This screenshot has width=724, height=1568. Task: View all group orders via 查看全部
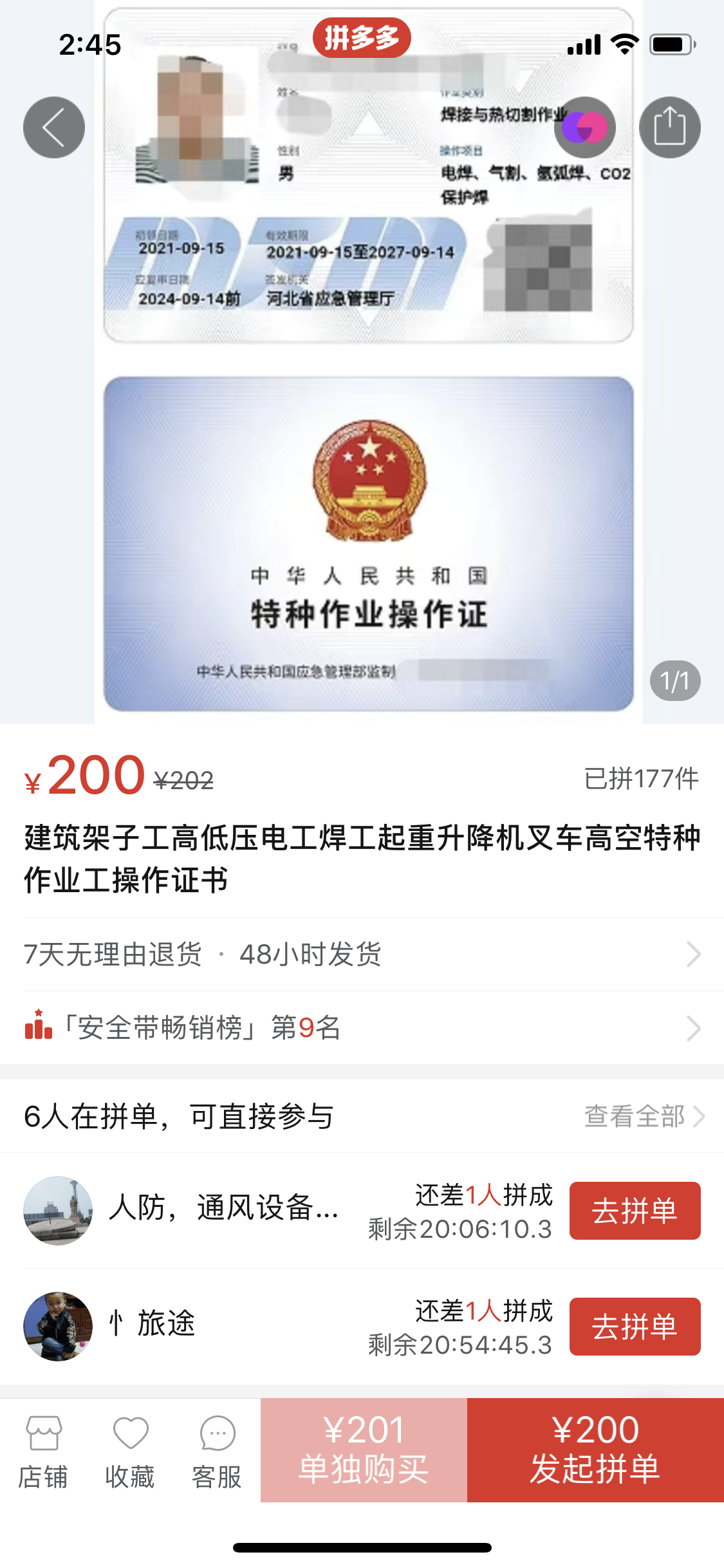coord(644,1116)
